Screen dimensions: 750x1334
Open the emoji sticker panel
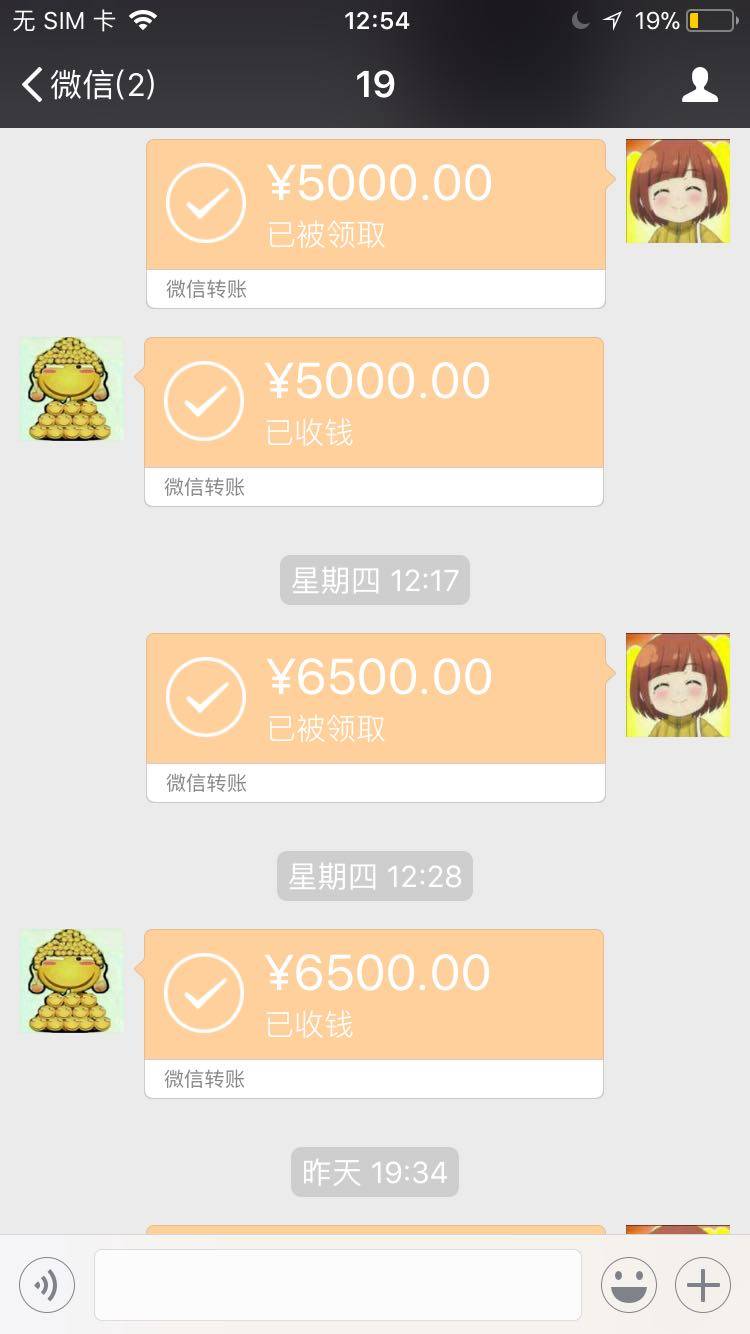pos(628,1284)
